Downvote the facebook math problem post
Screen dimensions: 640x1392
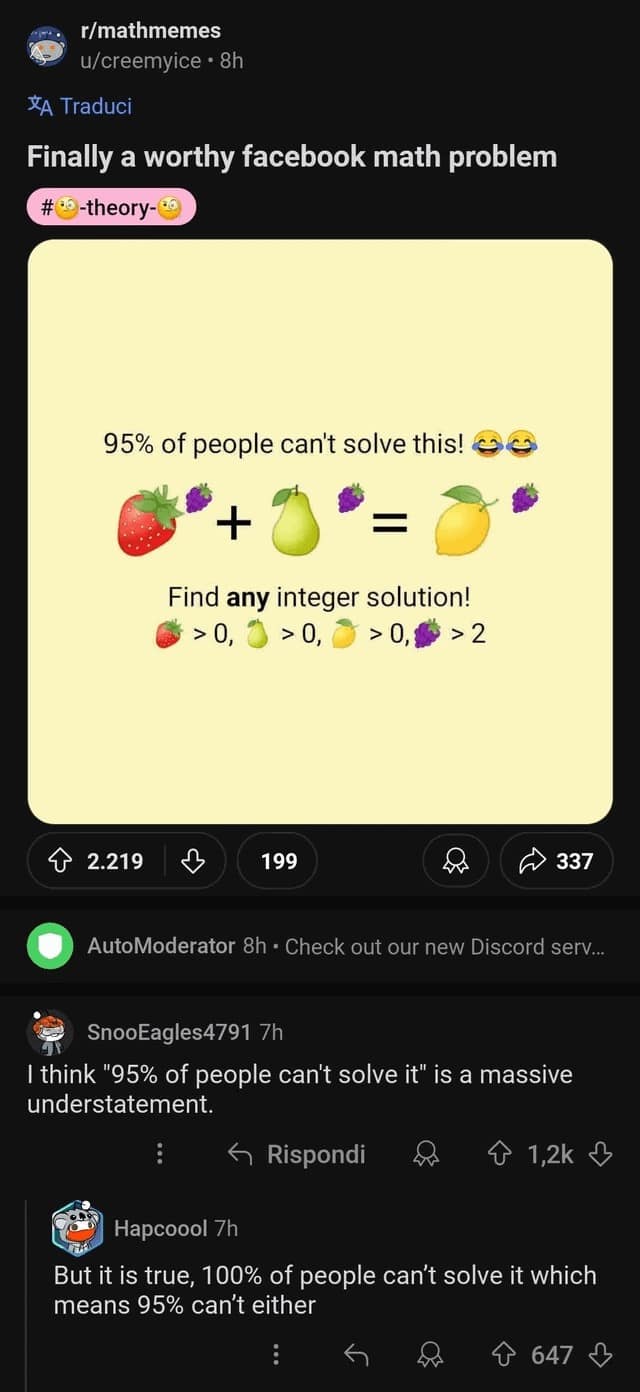[194, 861]
